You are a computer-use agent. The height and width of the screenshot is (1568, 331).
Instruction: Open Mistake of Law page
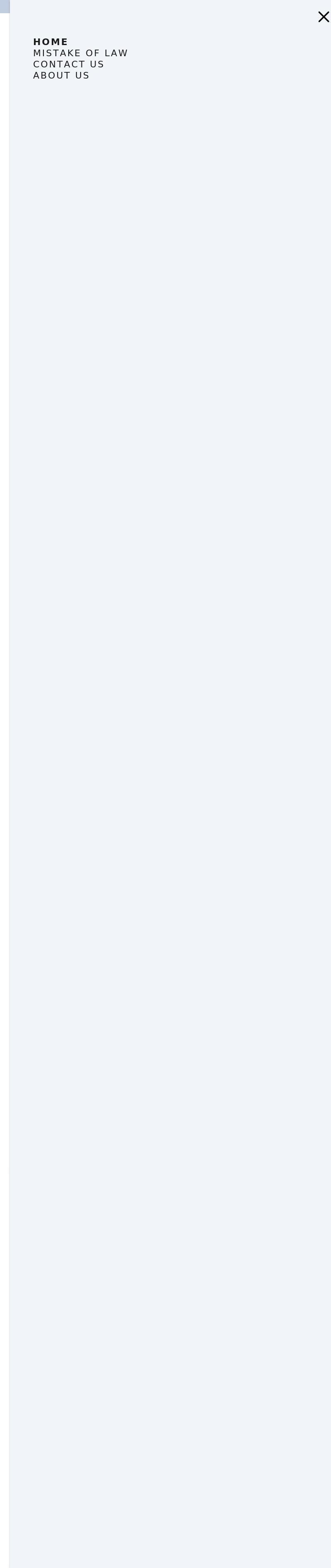pyautogui.click(x=80, y=53)
